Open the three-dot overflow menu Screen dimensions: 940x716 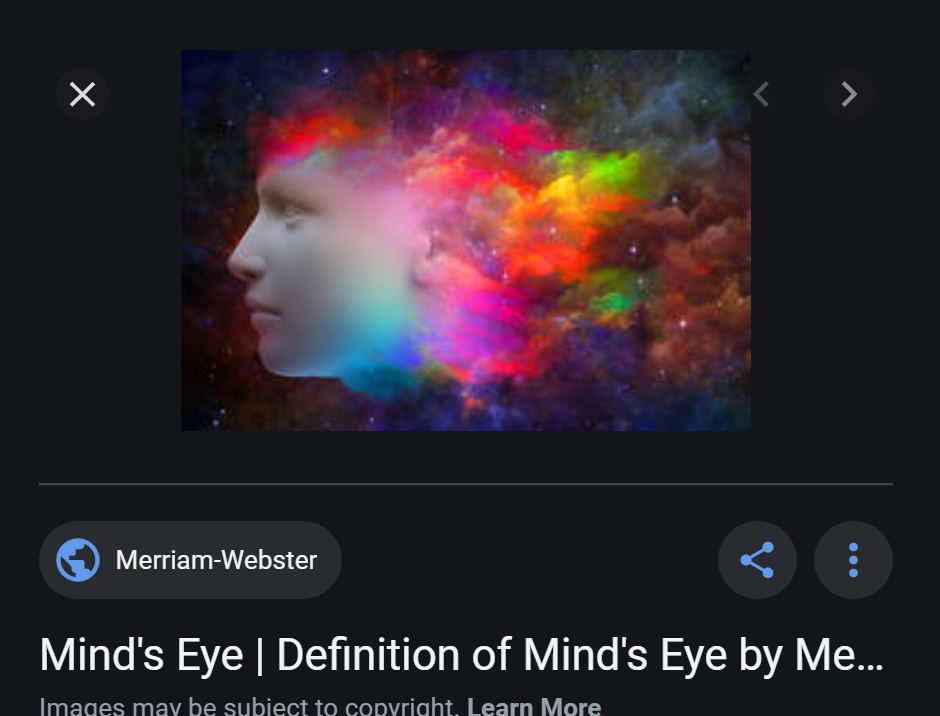click(853, 560)
